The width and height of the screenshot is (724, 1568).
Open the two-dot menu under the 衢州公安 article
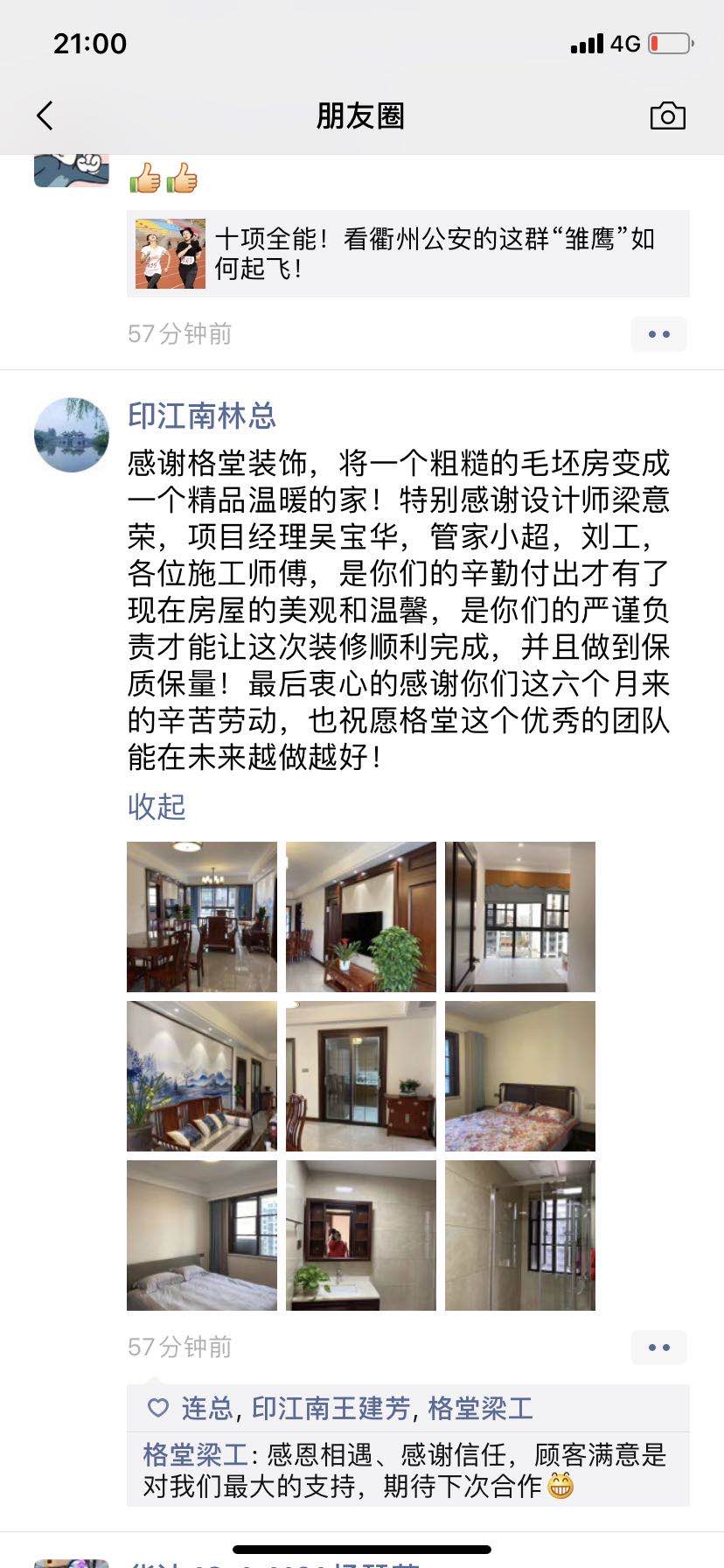point(658,334)
